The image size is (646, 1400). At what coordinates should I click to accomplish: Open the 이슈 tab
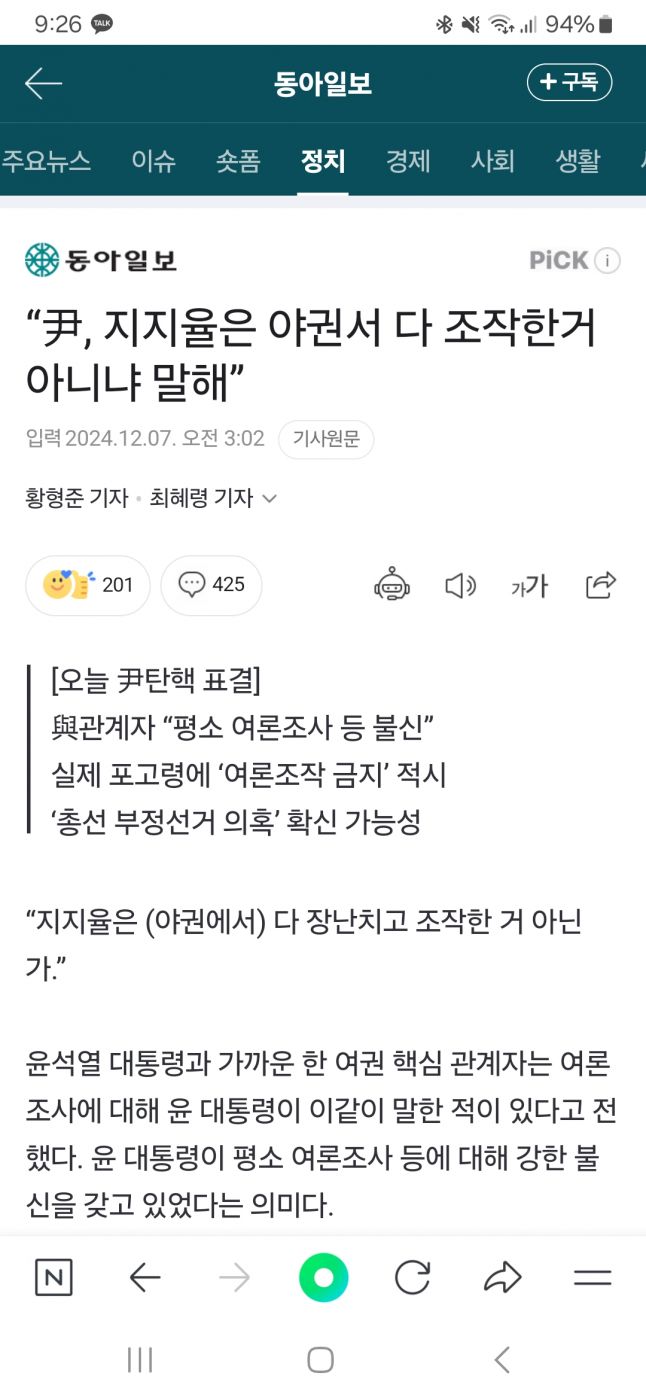[153, 161]
